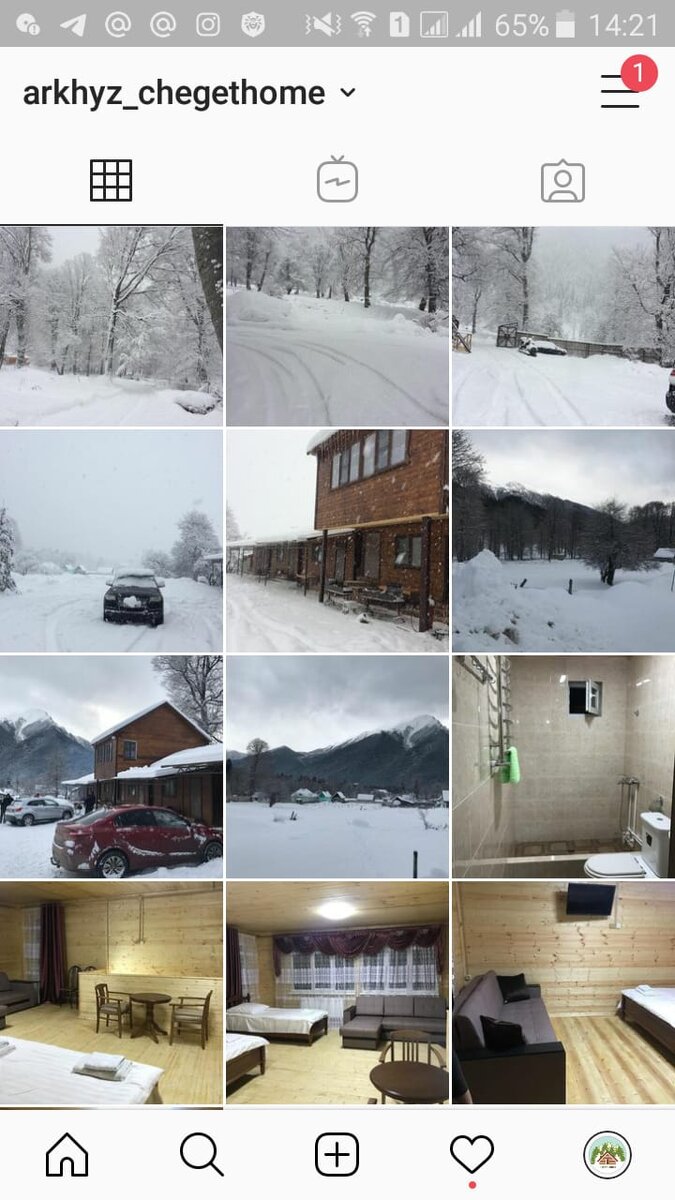675x1200 pixels.
Task: Open the brick two-story building photo
Action: [x=337, y=541]
